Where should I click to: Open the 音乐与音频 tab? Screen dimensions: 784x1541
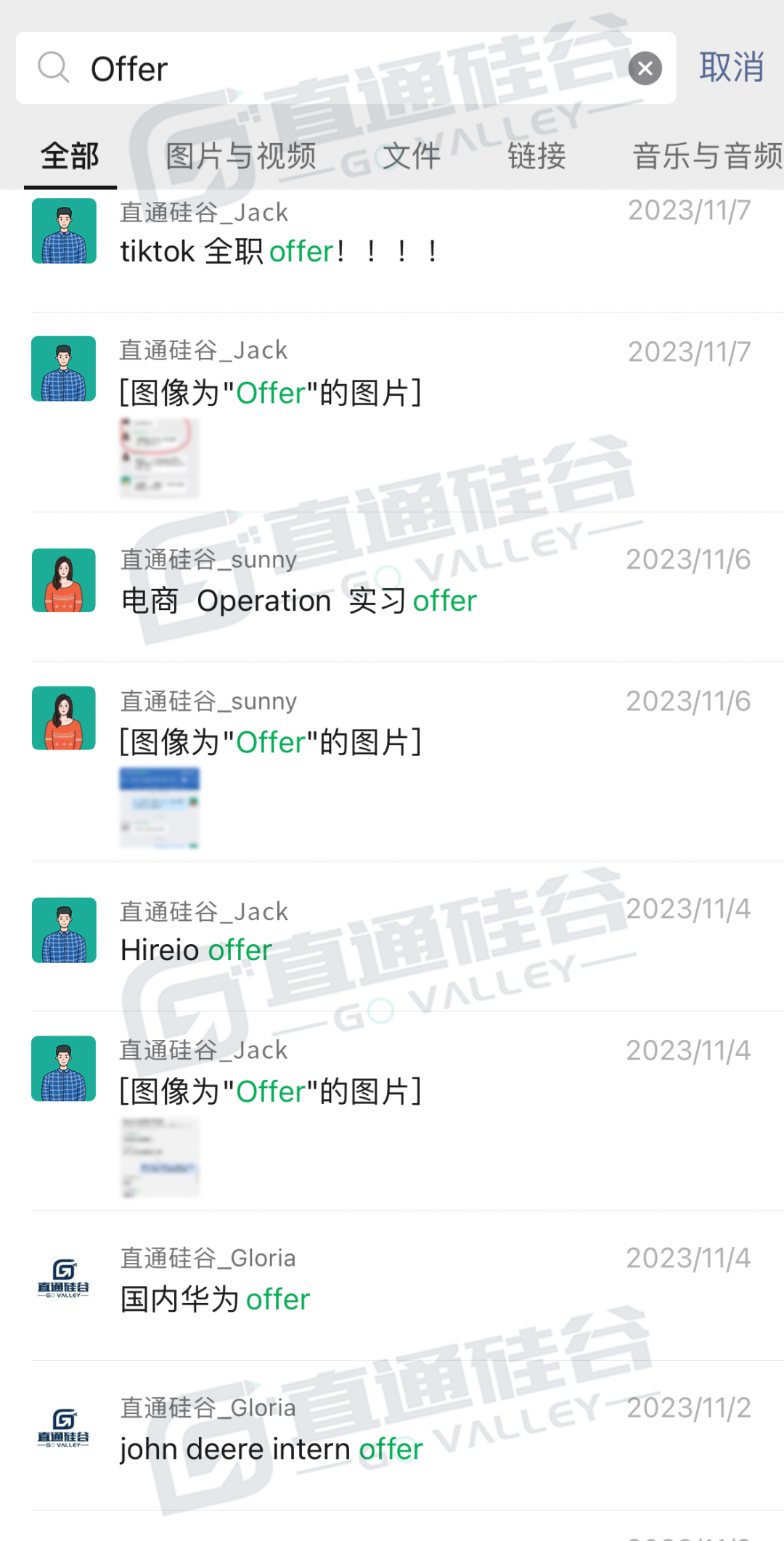[x=708, y=155]
